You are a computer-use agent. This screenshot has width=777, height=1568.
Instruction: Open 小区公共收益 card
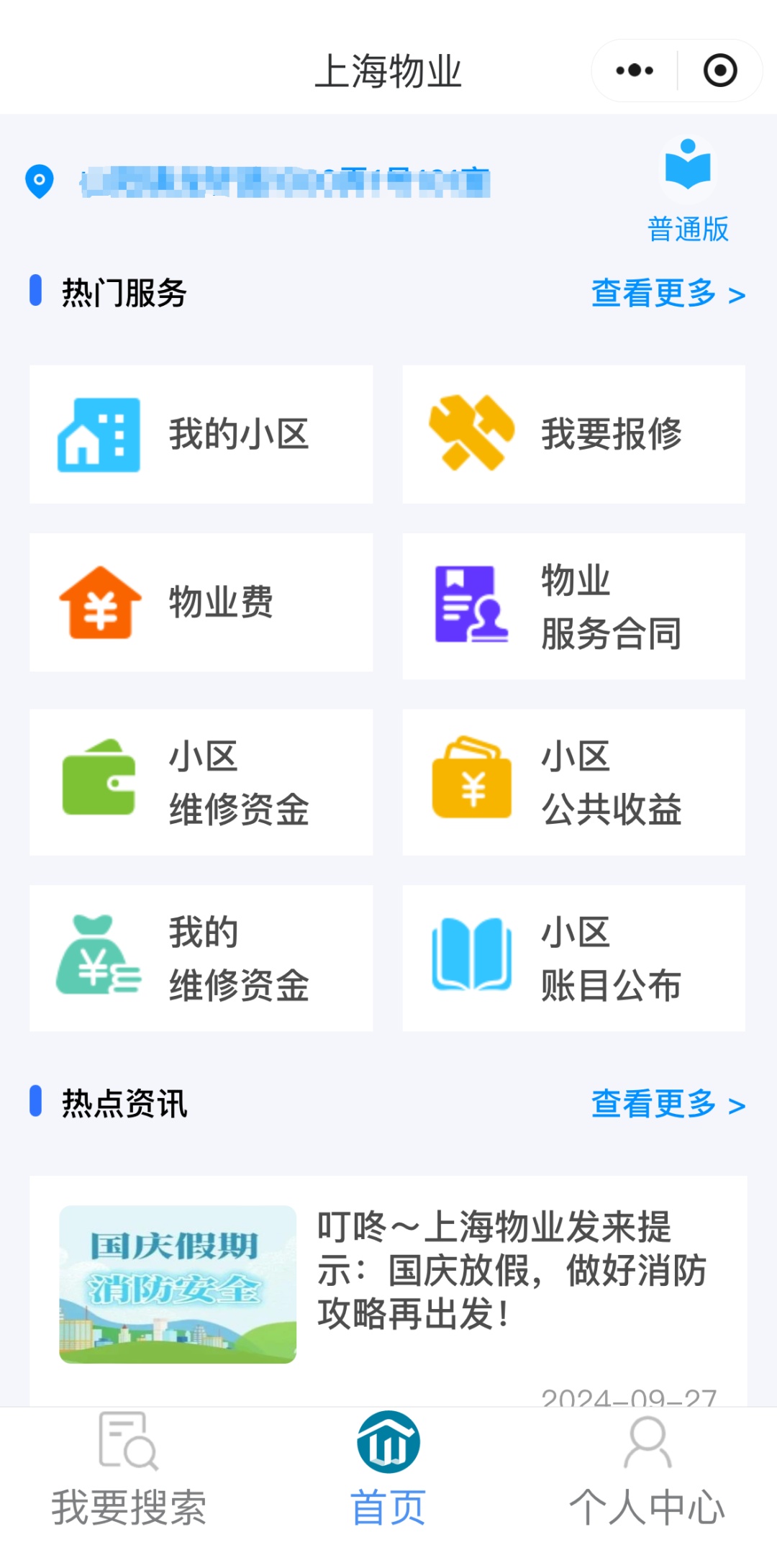click(x=573, y=782)
